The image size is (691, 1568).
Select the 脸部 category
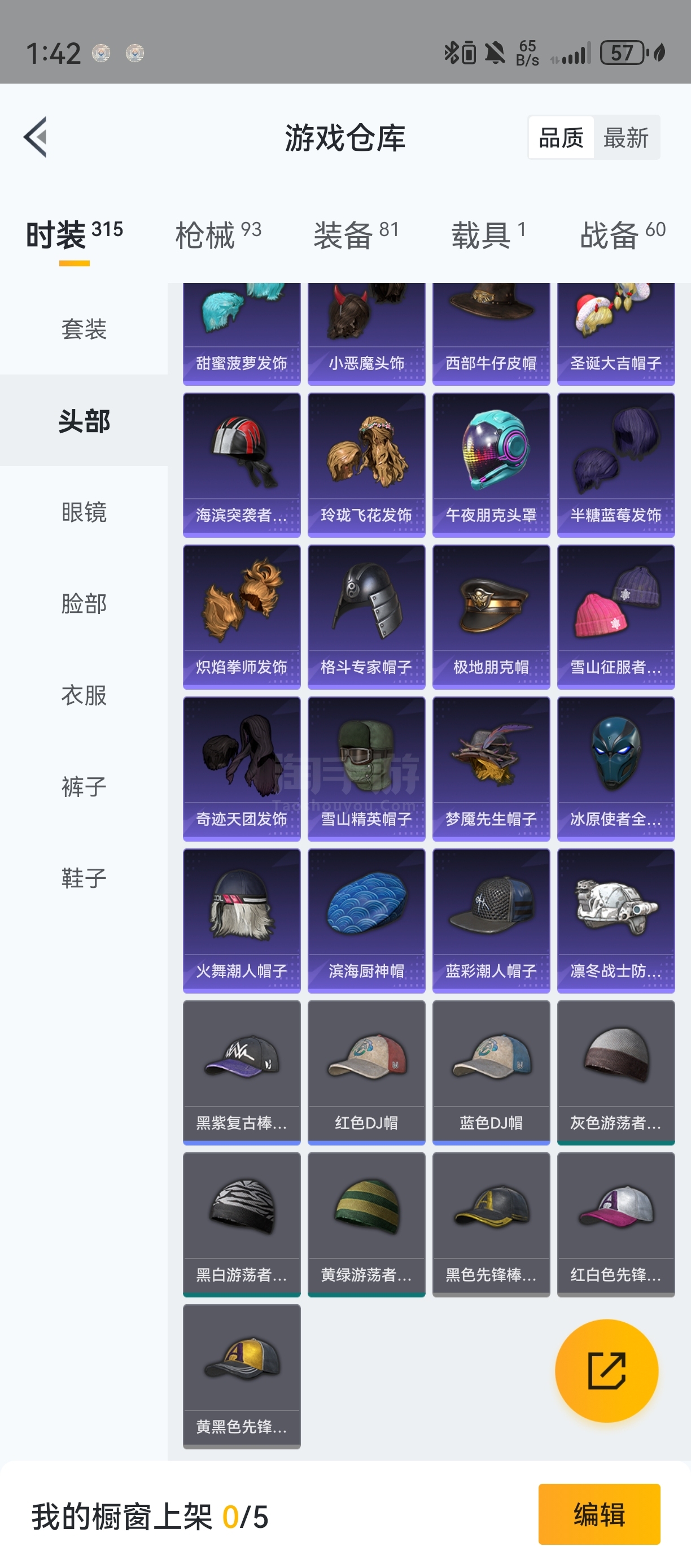pyautogui.click(x=84, y=603)
